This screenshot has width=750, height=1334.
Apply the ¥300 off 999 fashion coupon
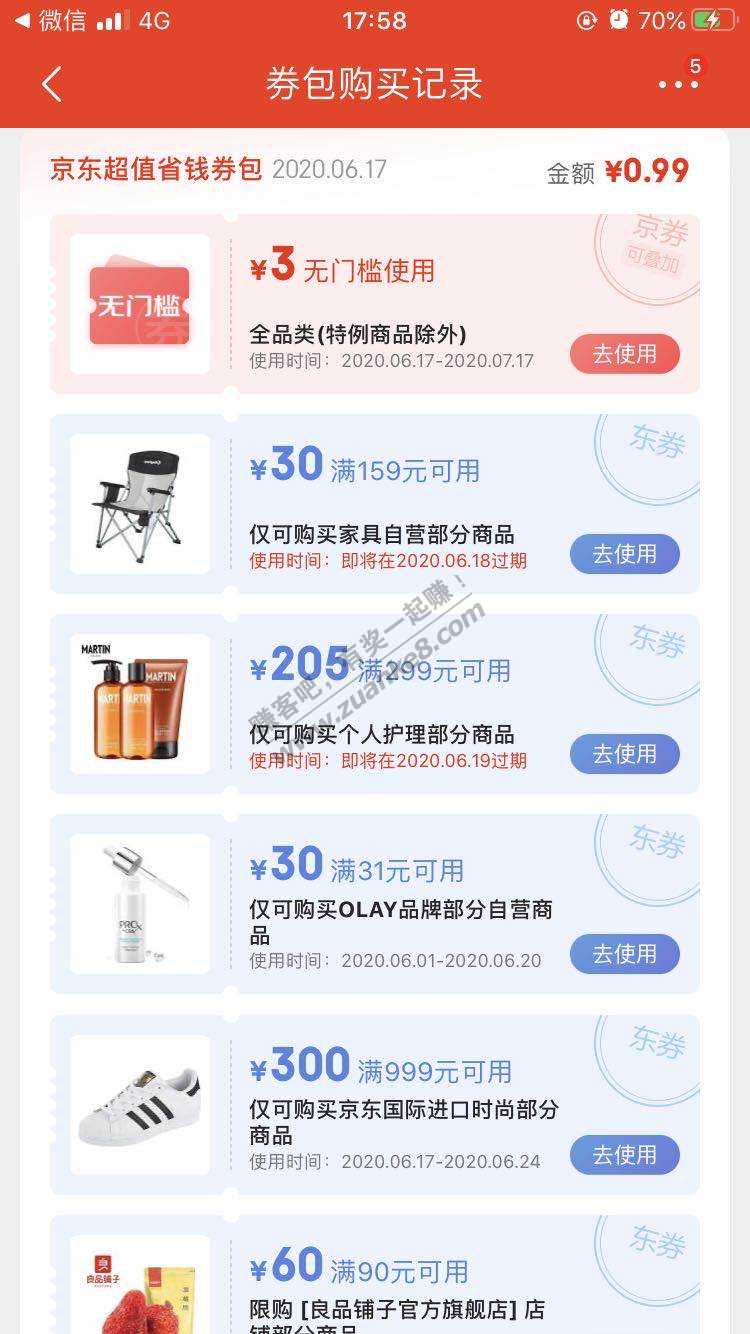pyautogui.click(x=624, y=1155)
